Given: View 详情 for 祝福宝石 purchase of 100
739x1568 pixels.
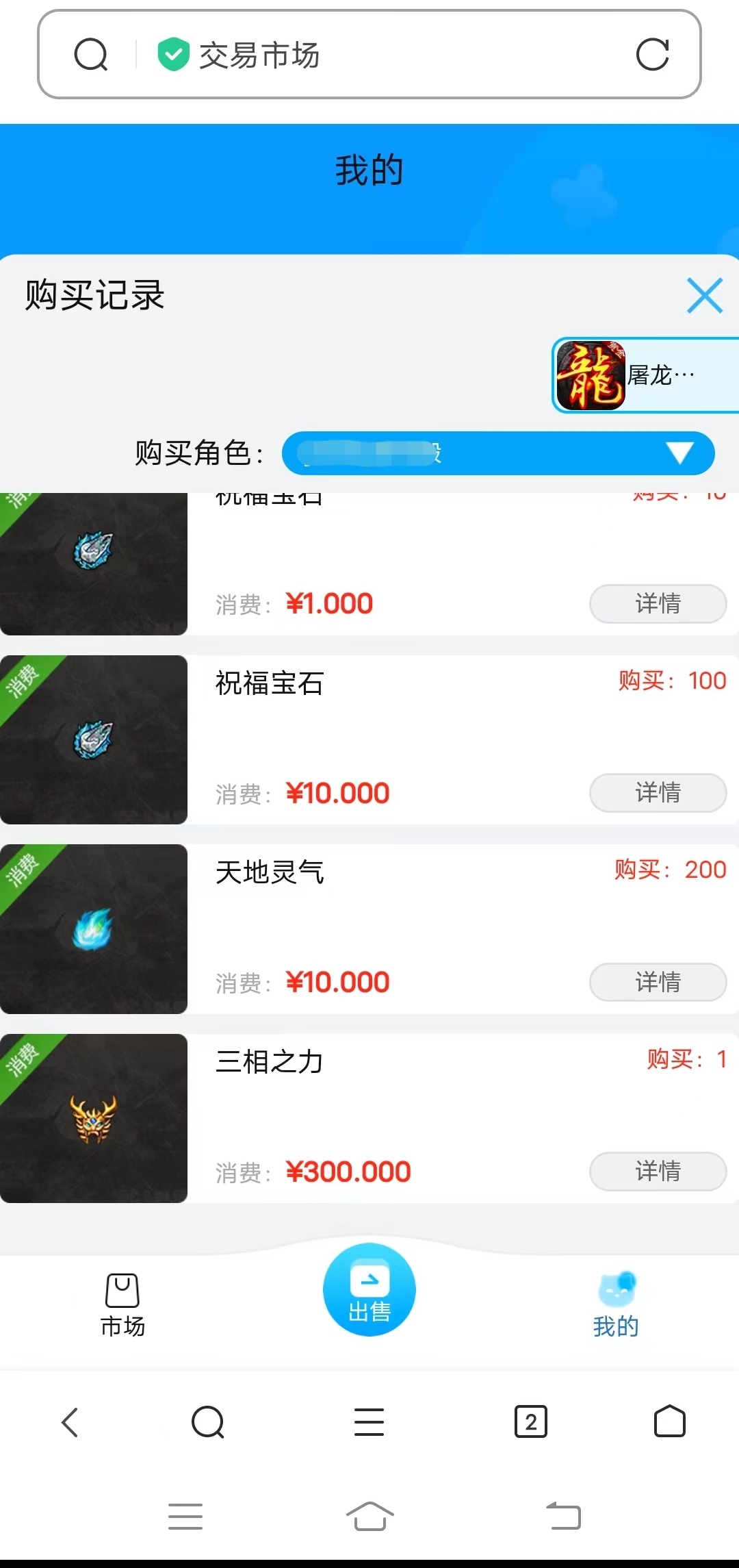Looking at the screenshot, I should 658,793.
